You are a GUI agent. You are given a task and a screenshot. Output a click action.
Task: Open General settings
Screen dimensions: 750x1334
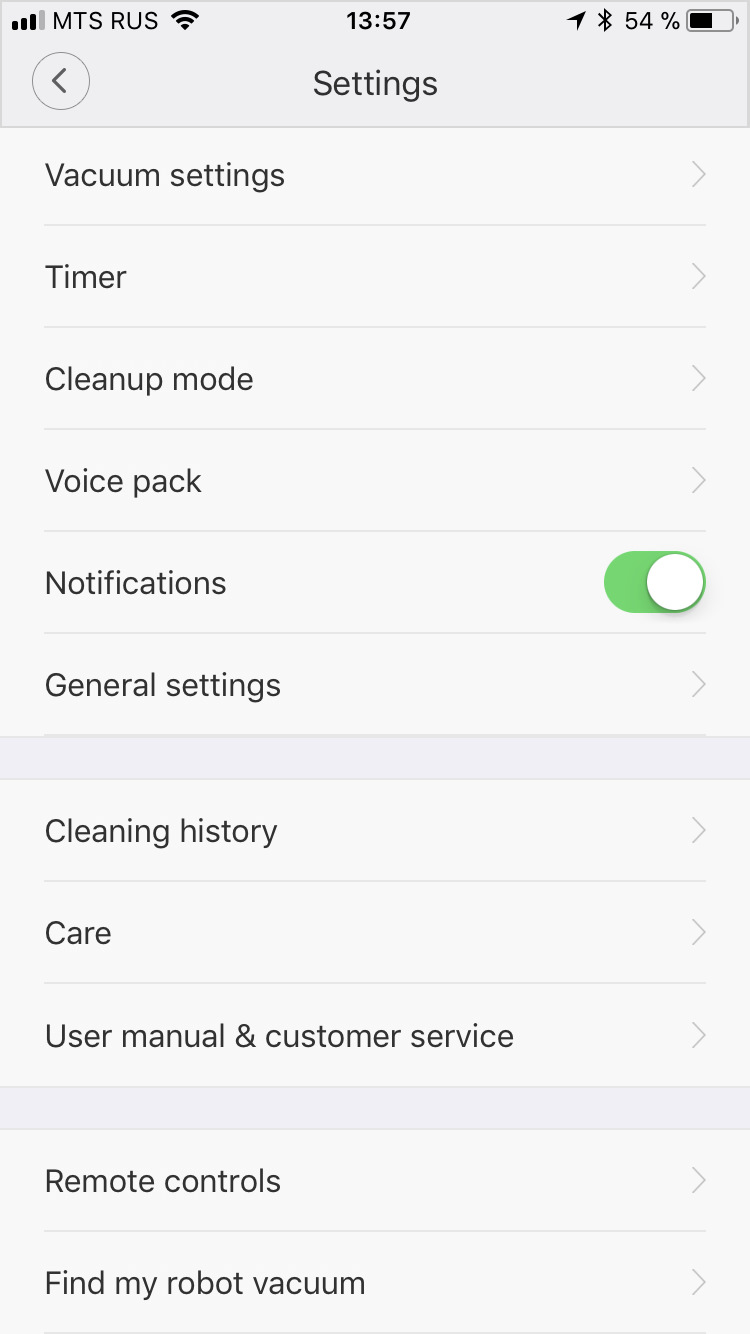point(375,685)
